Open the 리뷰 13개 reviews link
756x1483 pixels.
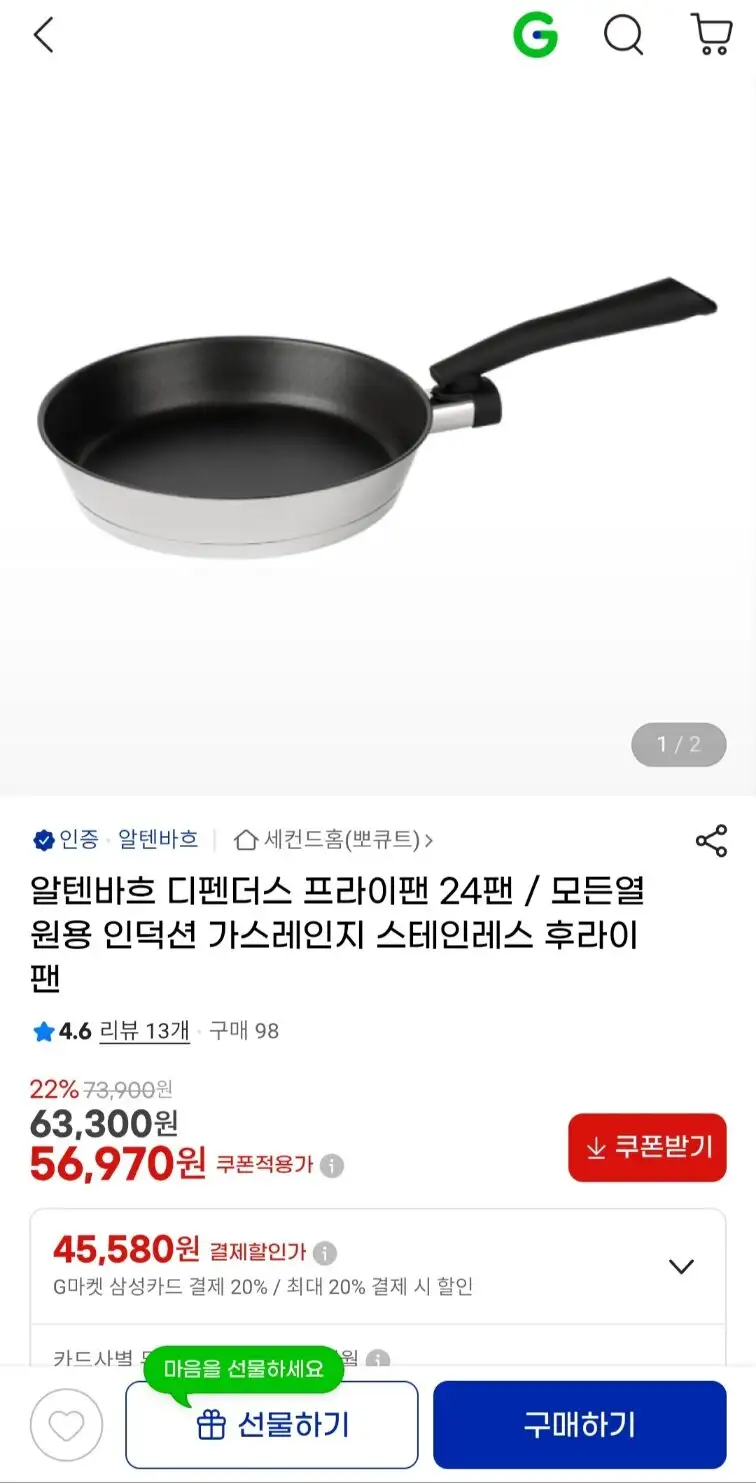point(144,1031)
